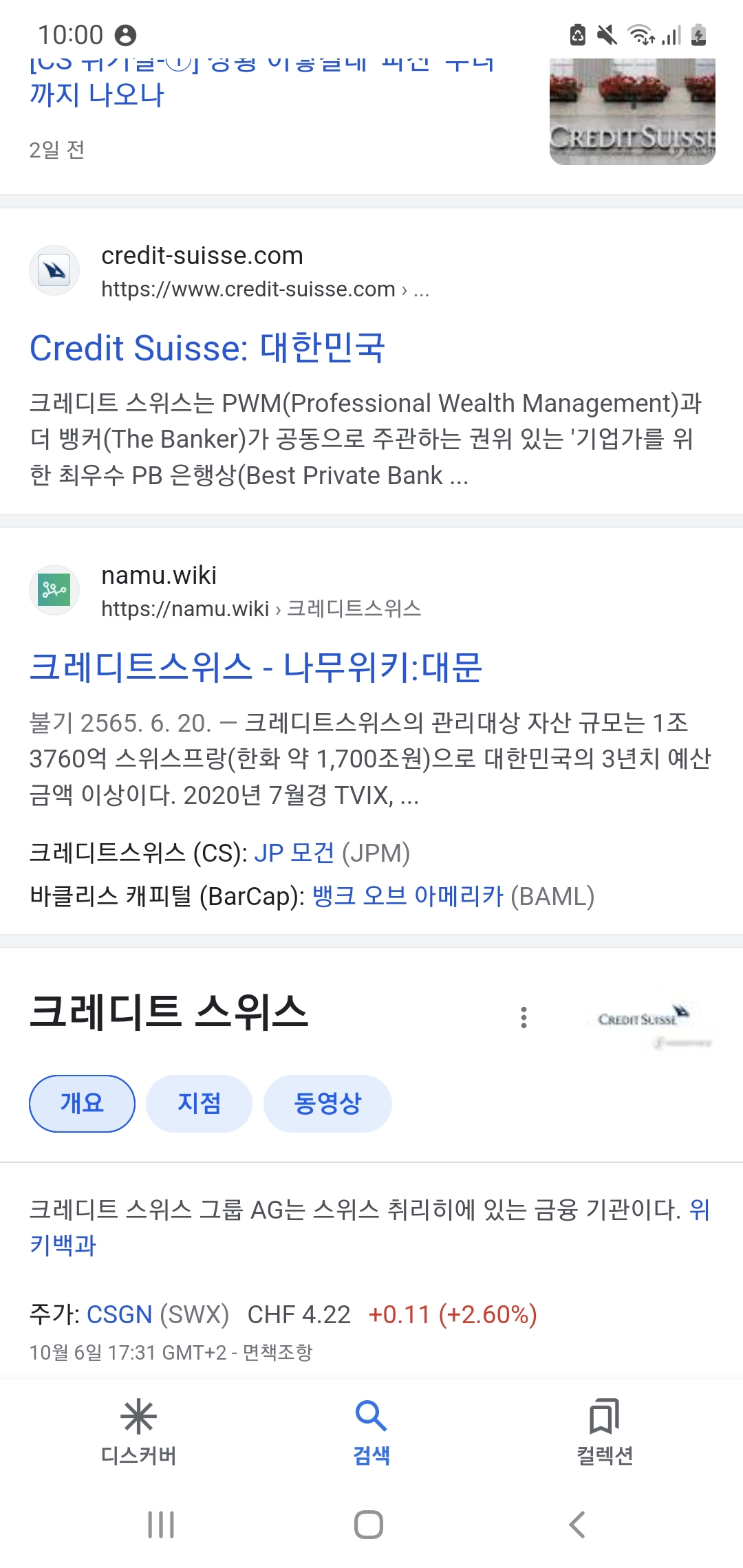The width and height of the screenshot is (743, 1568).
Task: Open the JP 모건 link
Action: (x=294, y=853)
